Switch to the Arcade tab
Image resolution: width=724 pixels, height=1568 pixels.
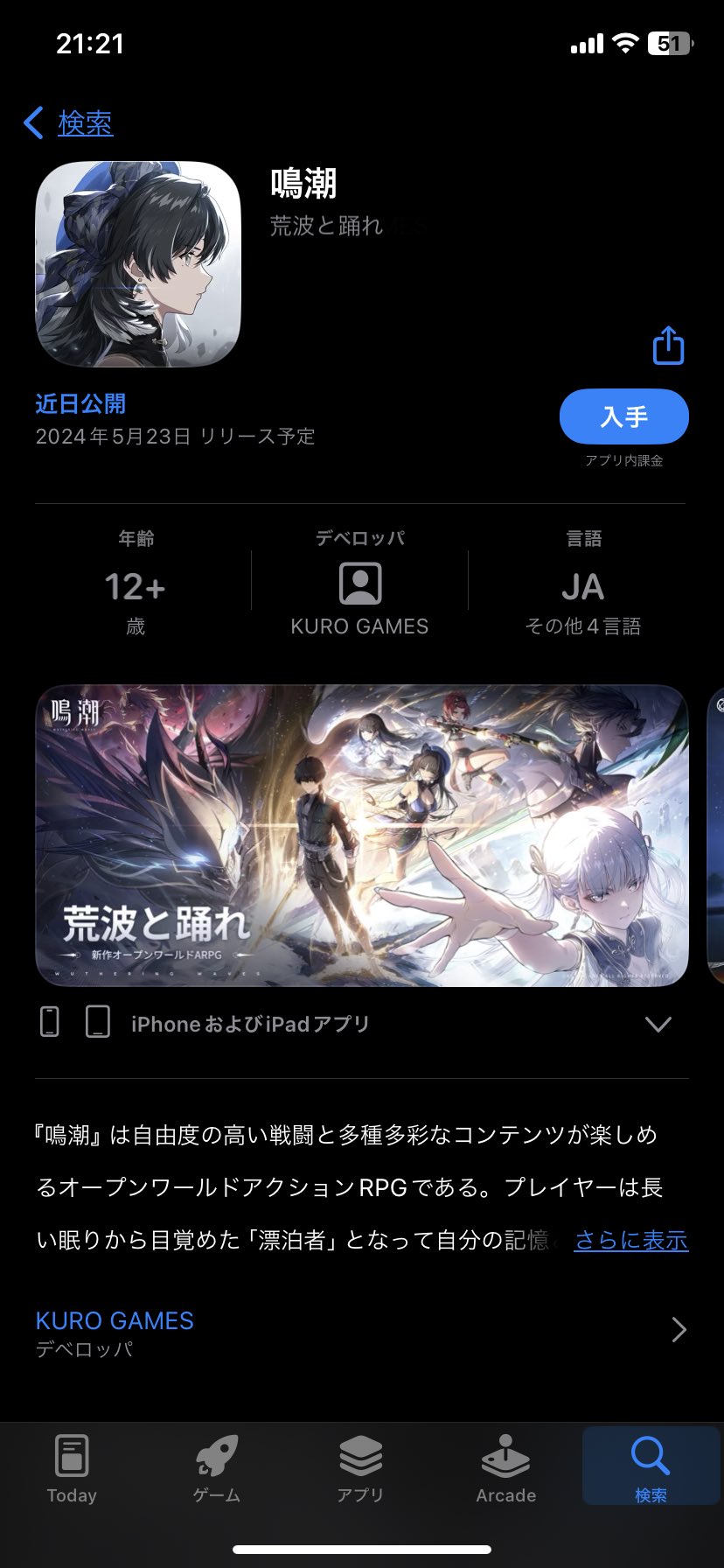[506, 1469]
